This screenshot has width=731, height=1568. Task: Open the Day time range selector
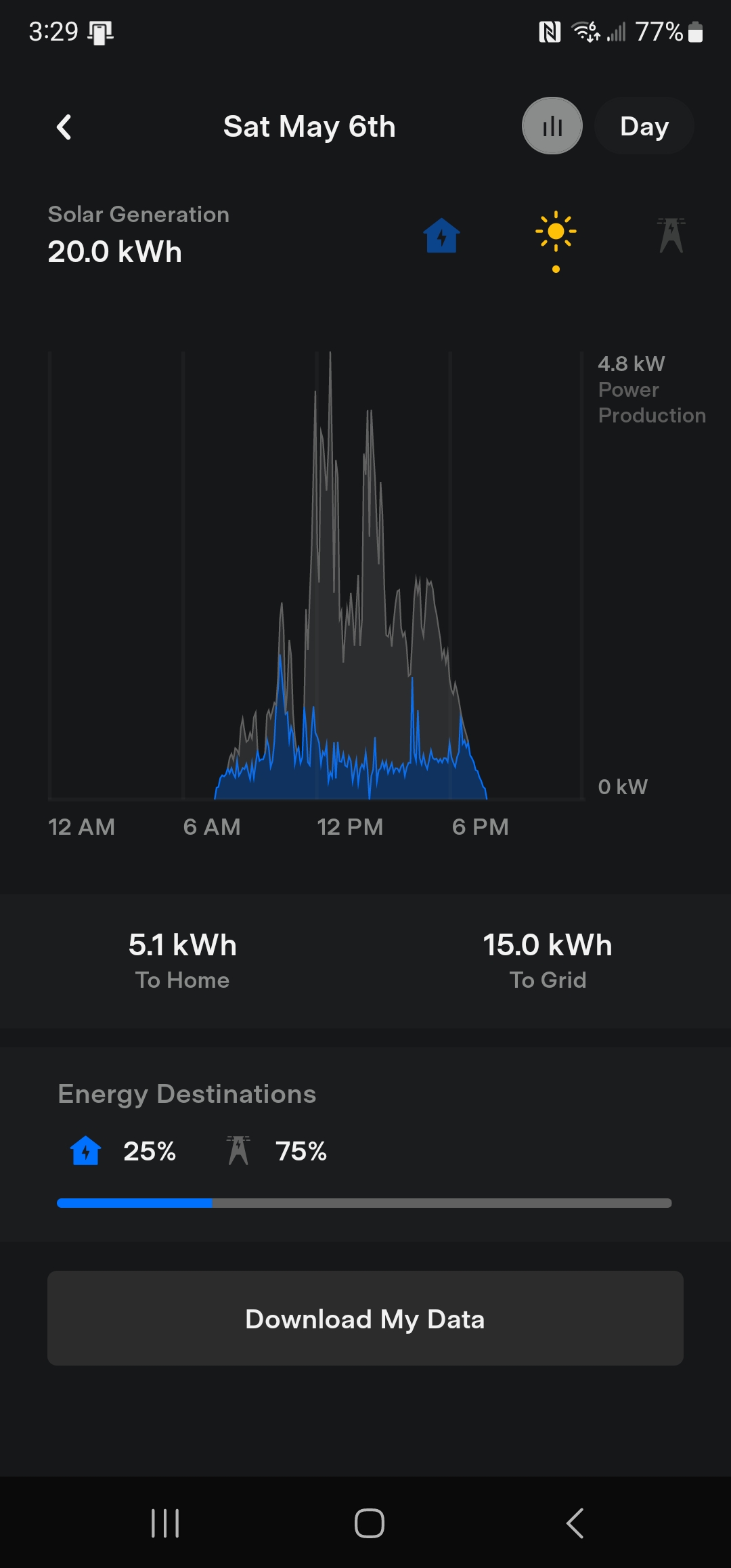644,126
